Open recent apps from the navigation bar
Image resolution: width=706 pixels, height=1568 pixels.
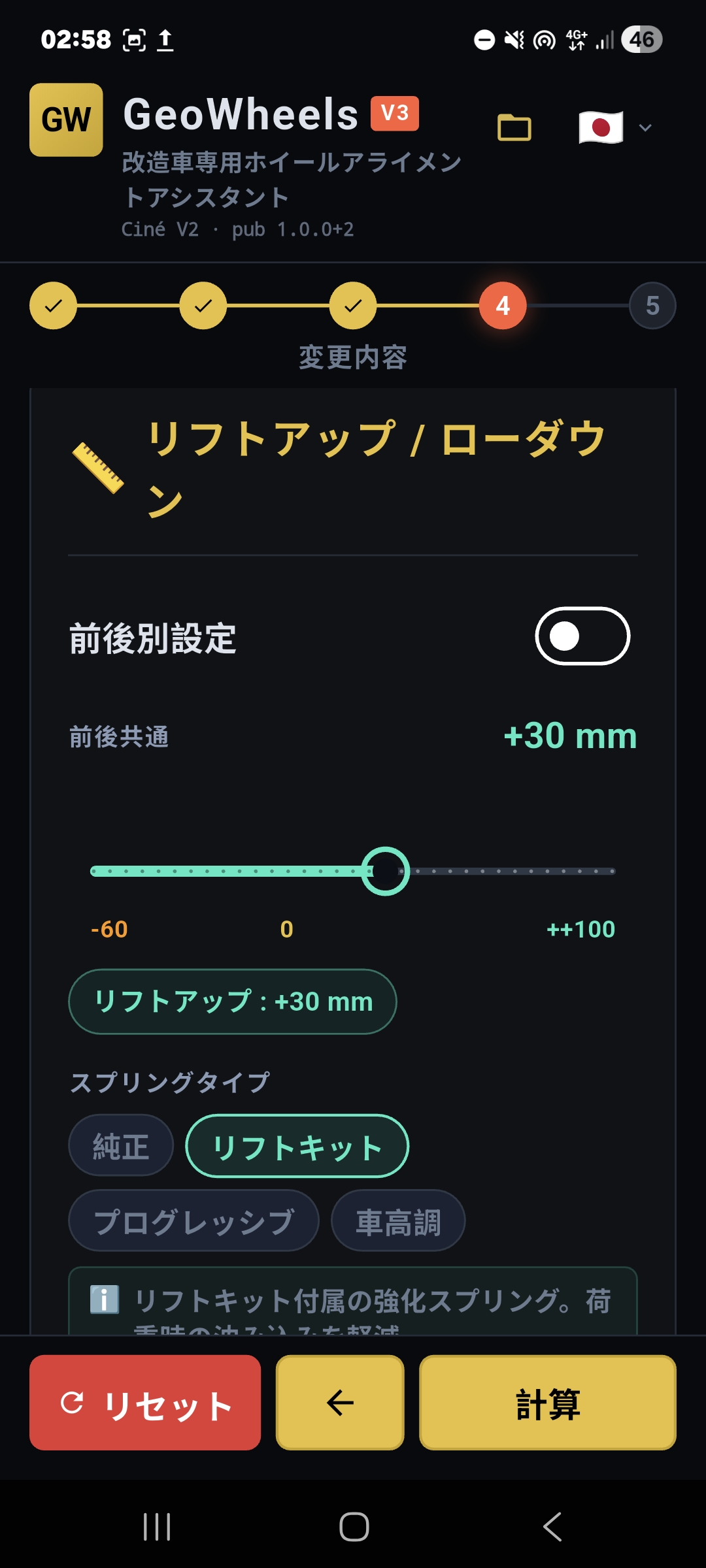point(157,1527)
